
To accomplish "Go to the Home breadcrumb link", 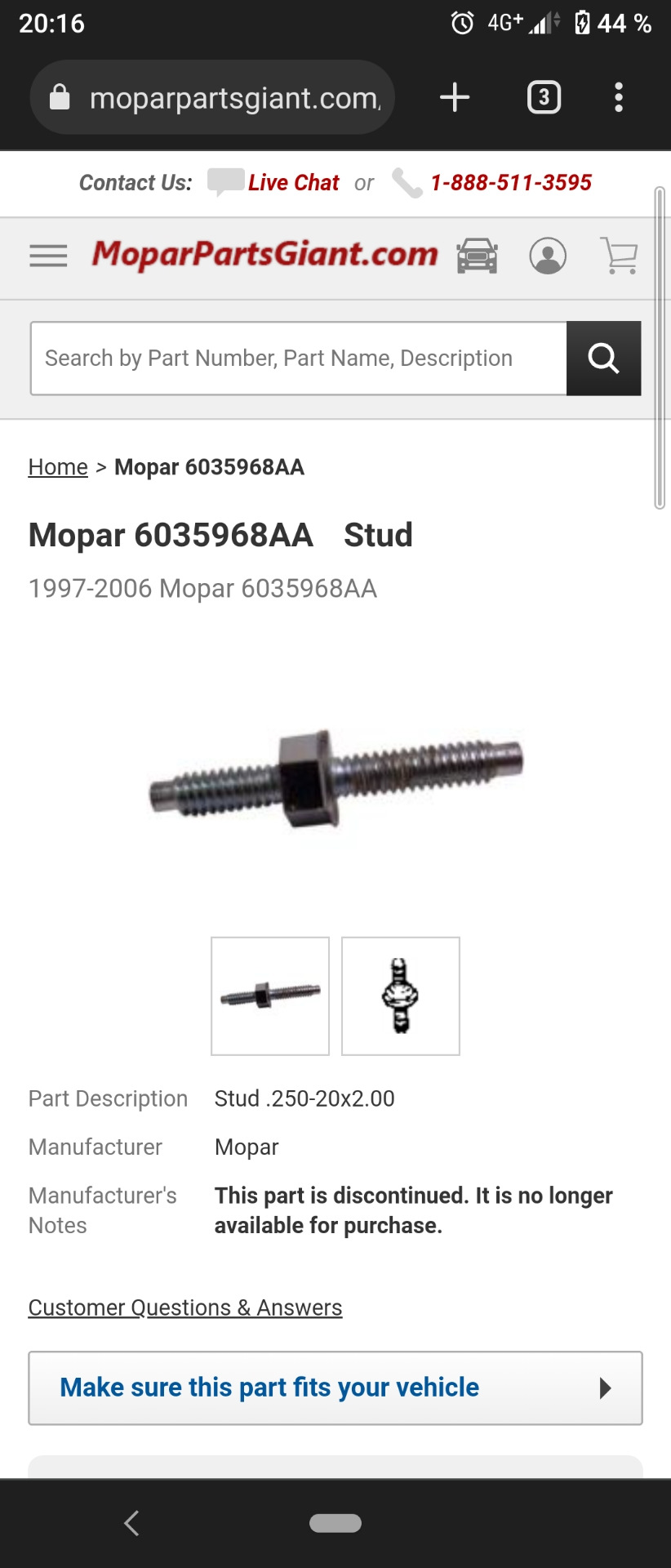I will click(58, 467).
